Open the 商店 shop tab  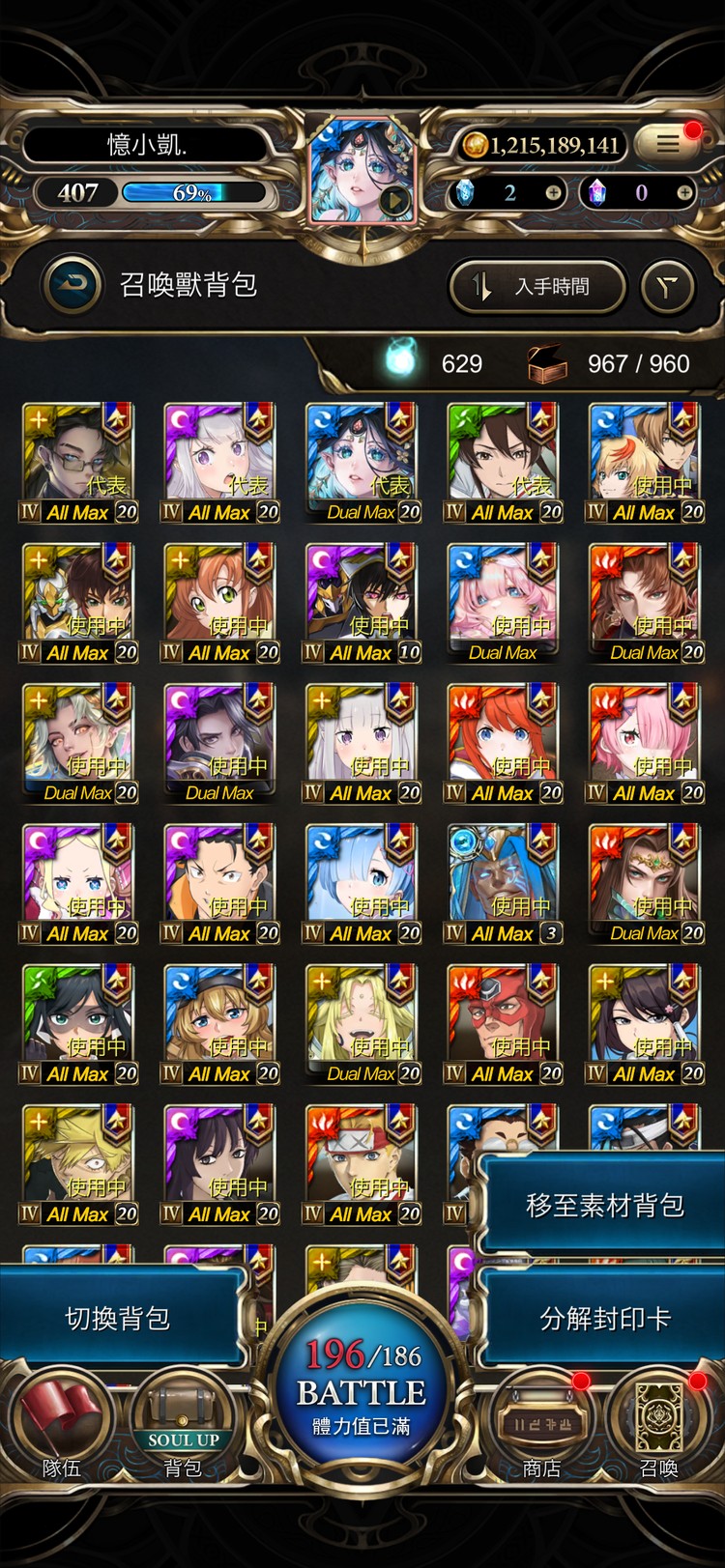[x=541, y=1430]
